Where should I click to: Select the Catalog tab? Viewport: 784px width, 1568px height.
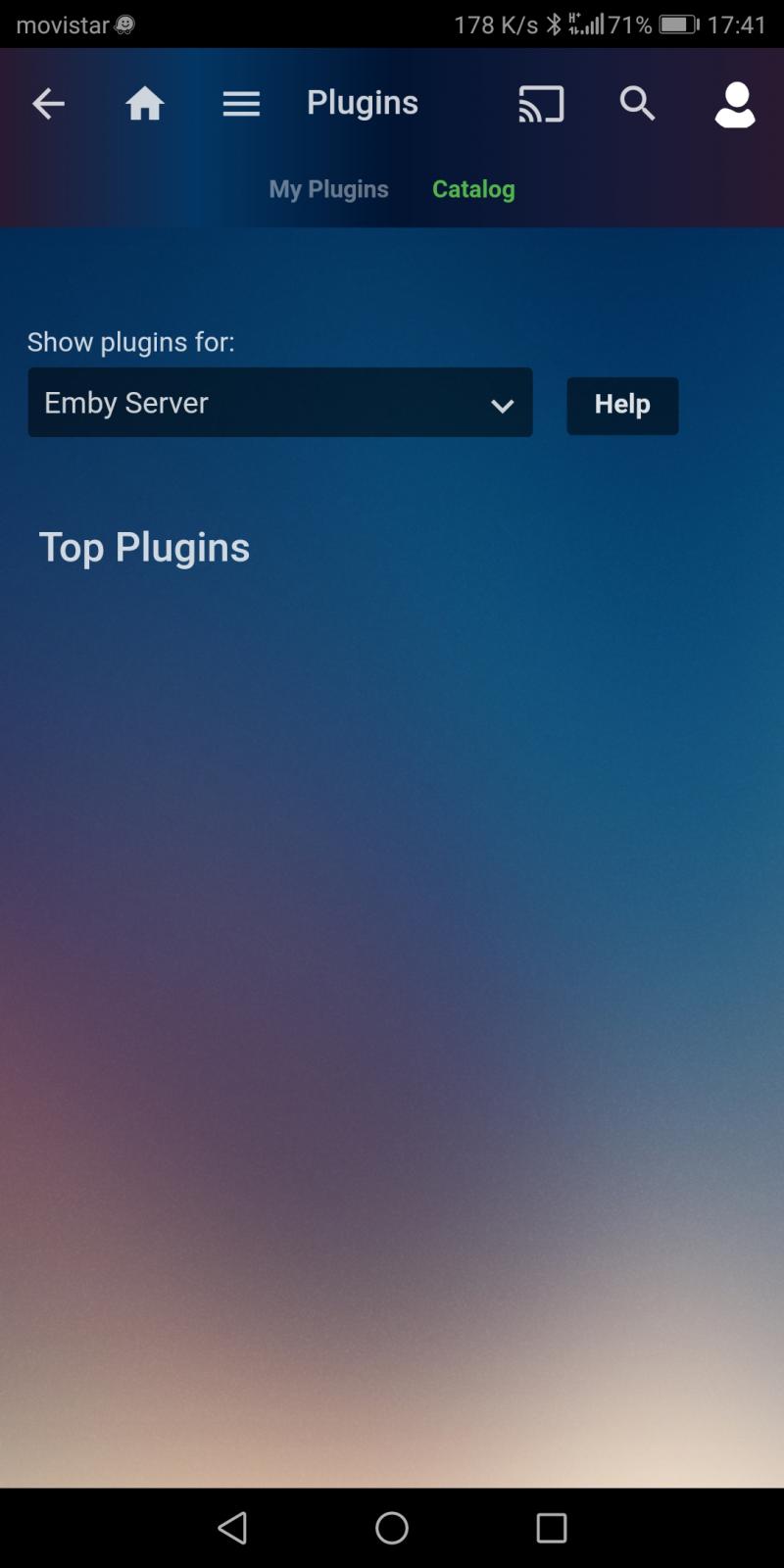pyautogui.click(x=473, y=189)
